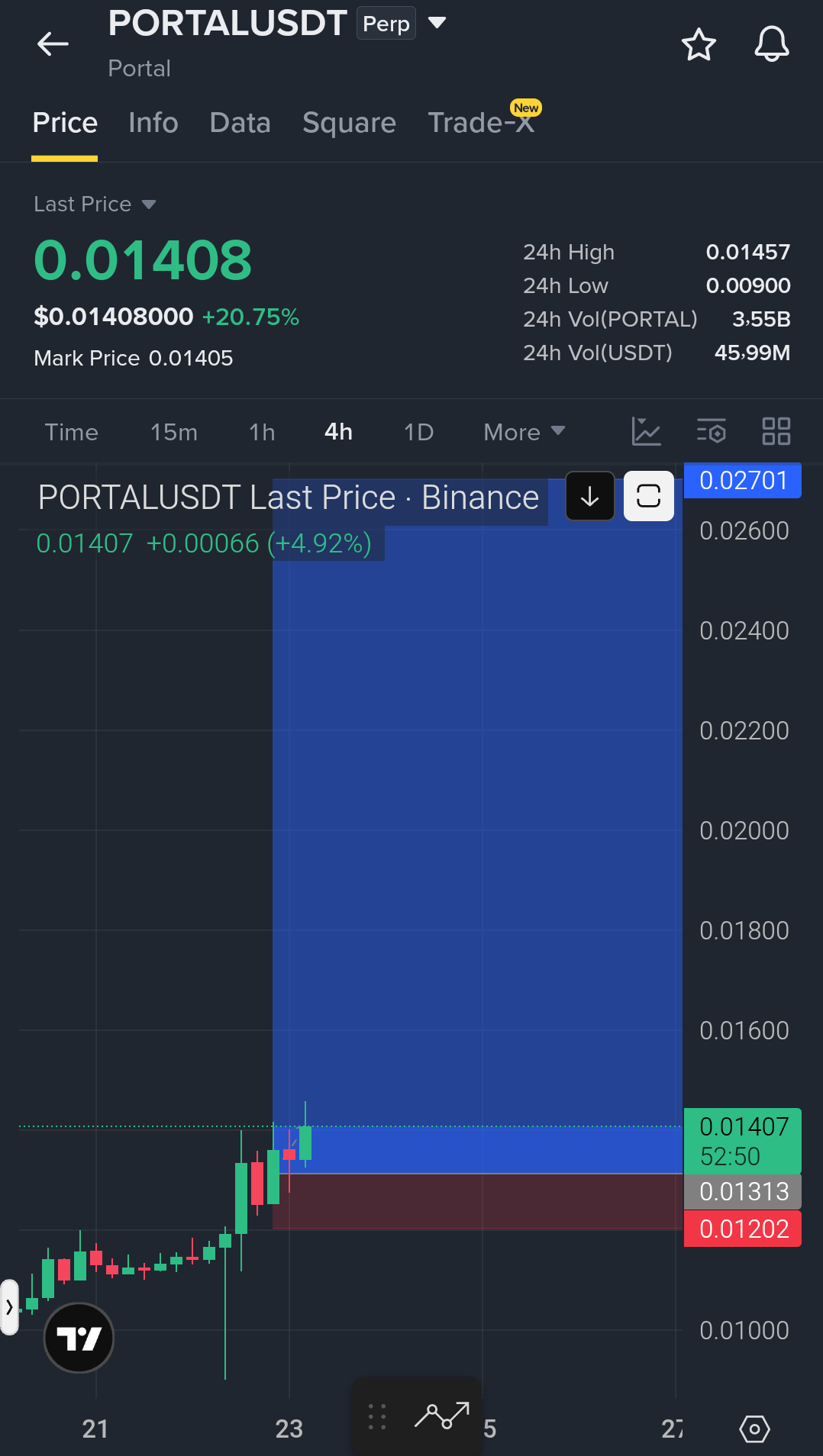The image size is (823, 1456).
Task: Open chart indicators line icon
Action: [646, 431]
